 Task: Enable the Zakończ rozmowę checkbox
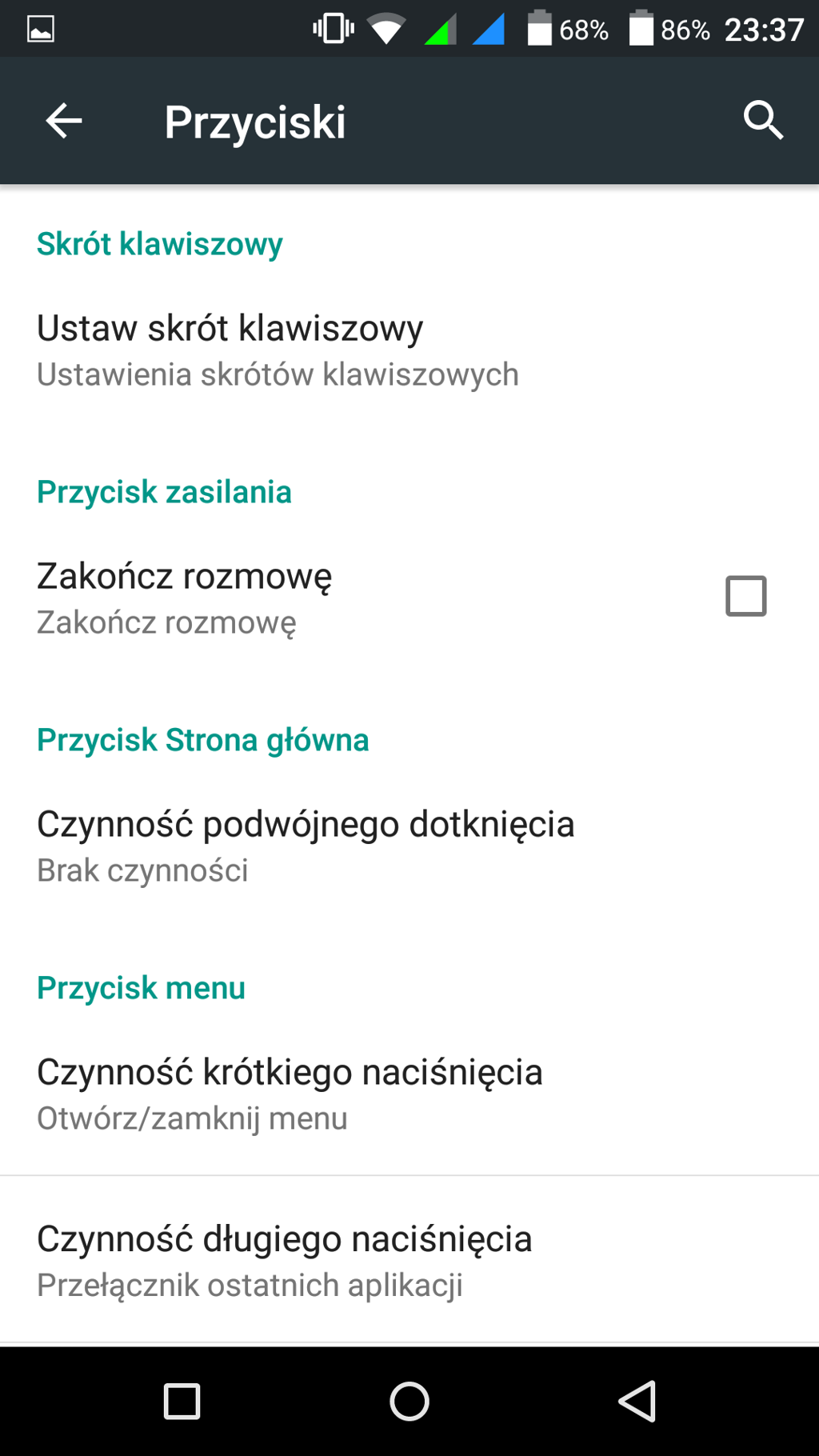(745, 596)
